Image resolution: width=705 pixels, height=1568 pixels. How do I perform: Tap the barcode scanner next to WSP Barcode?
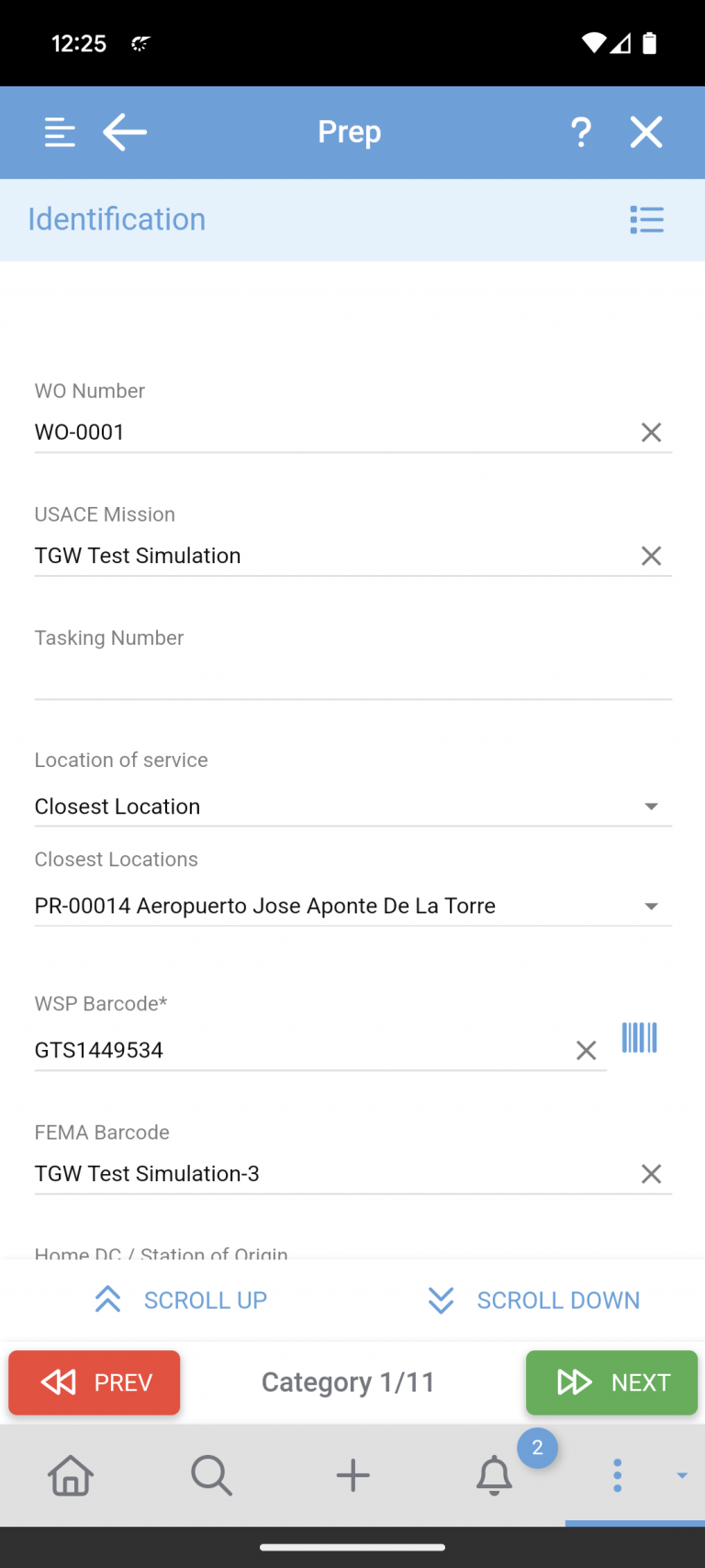(639, 1037)
